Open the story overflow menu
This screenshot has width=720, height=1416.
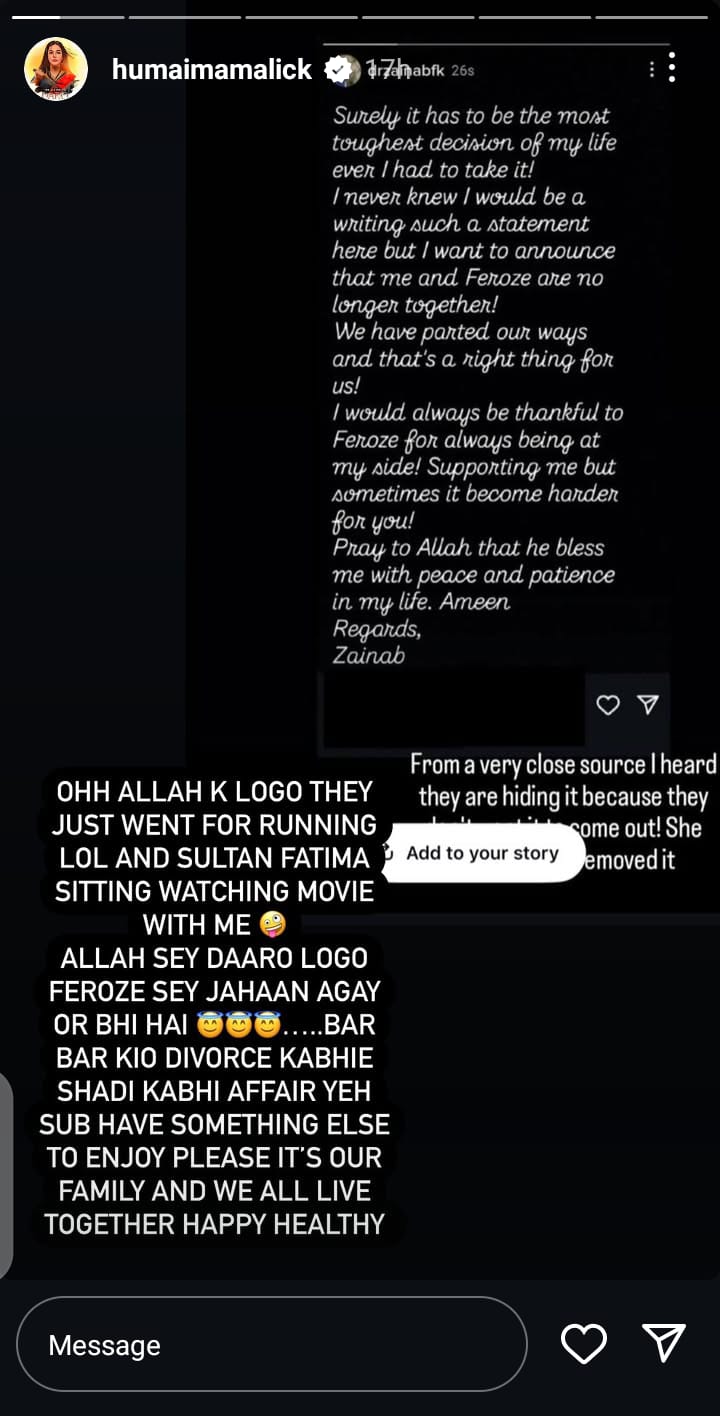tap(671, 68)
